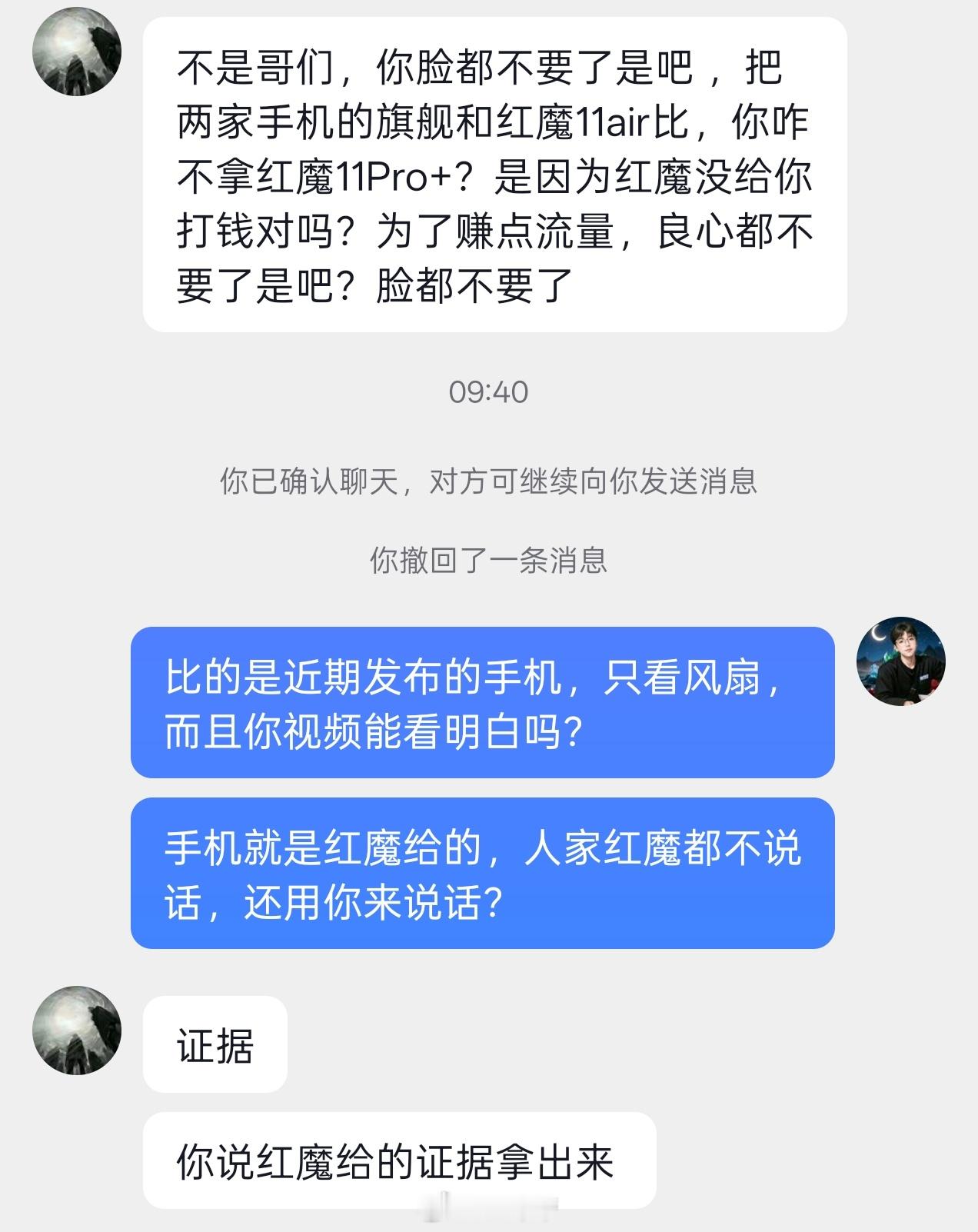
Task: Click the 你撤回了一条消息 recall notice
Action: pos(489,562)
